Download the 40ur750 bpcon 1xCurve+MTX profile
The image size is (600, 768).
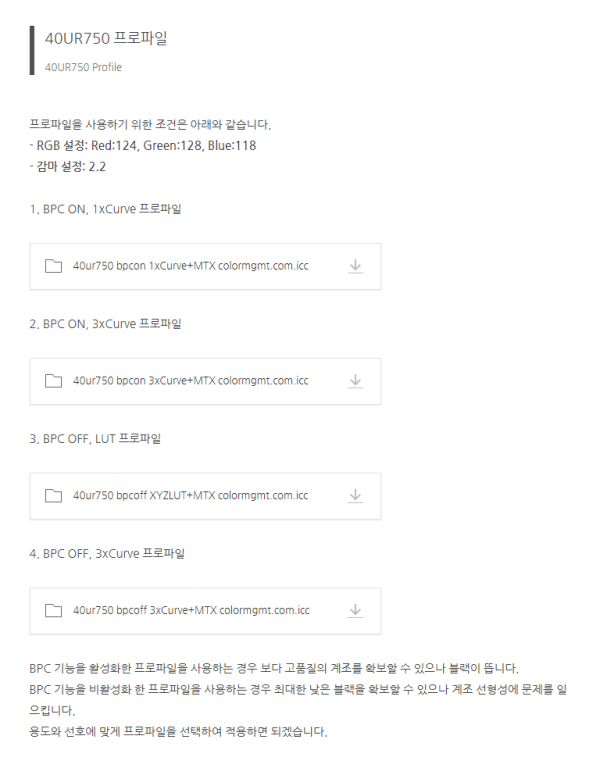(355, 267)
